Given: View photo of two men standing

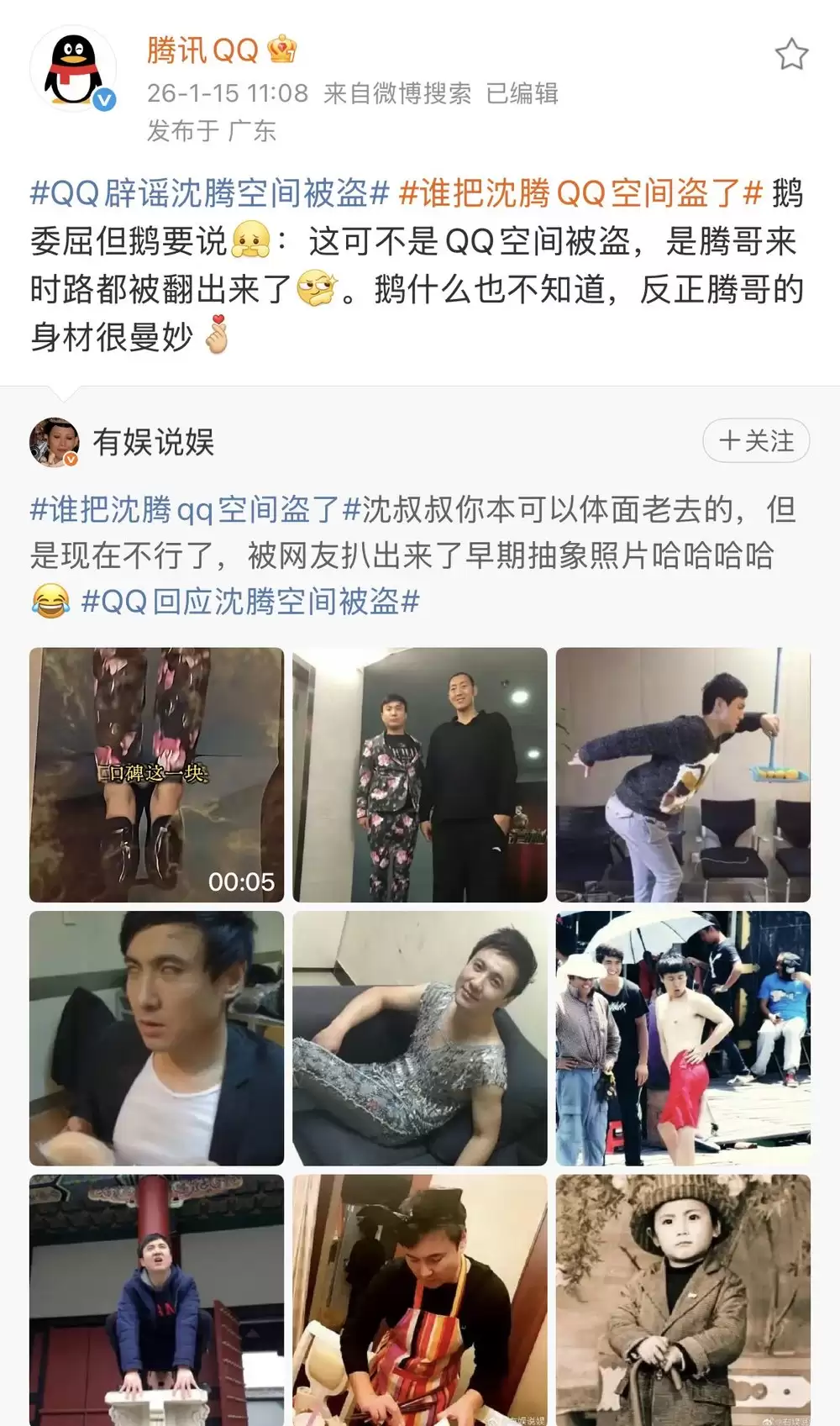Looking at the screenshot, I should [x=420, y=775].
